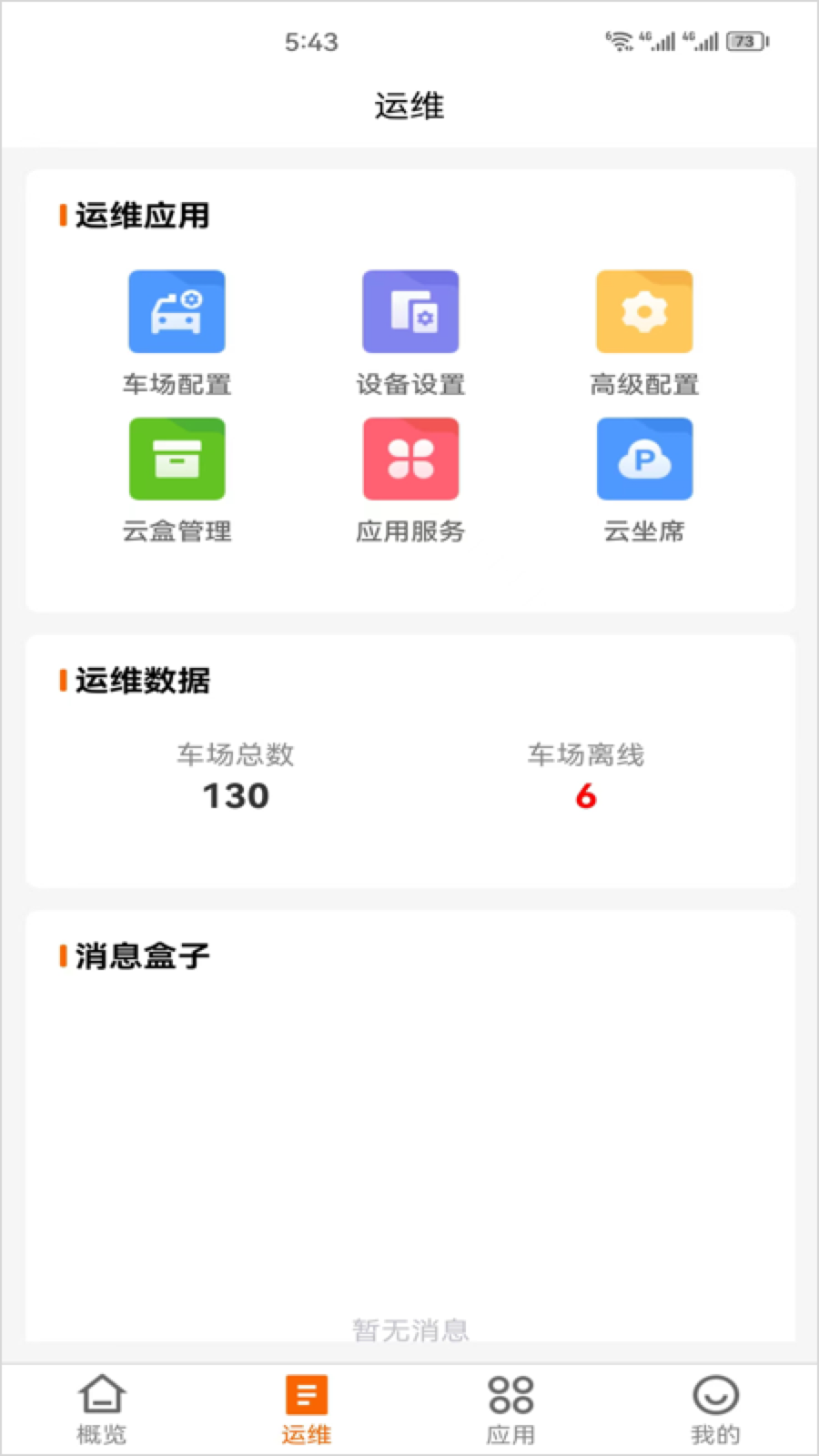The height and width of the screenshot is (1456, 819).
Task: View 车场离线 offline list
Action: 586,777
